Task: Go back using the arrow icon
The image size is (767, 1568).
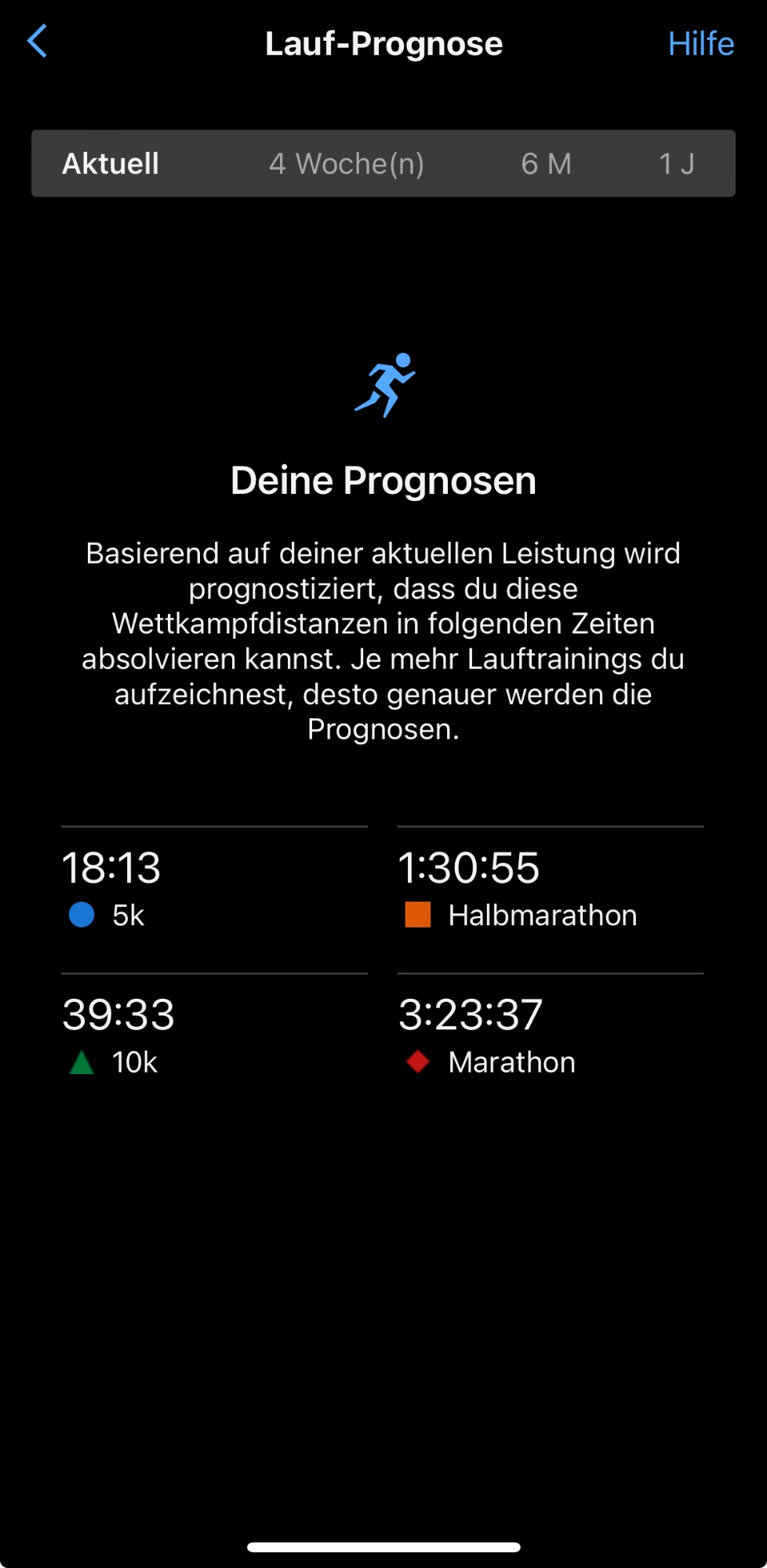Action: coord(37,42)
